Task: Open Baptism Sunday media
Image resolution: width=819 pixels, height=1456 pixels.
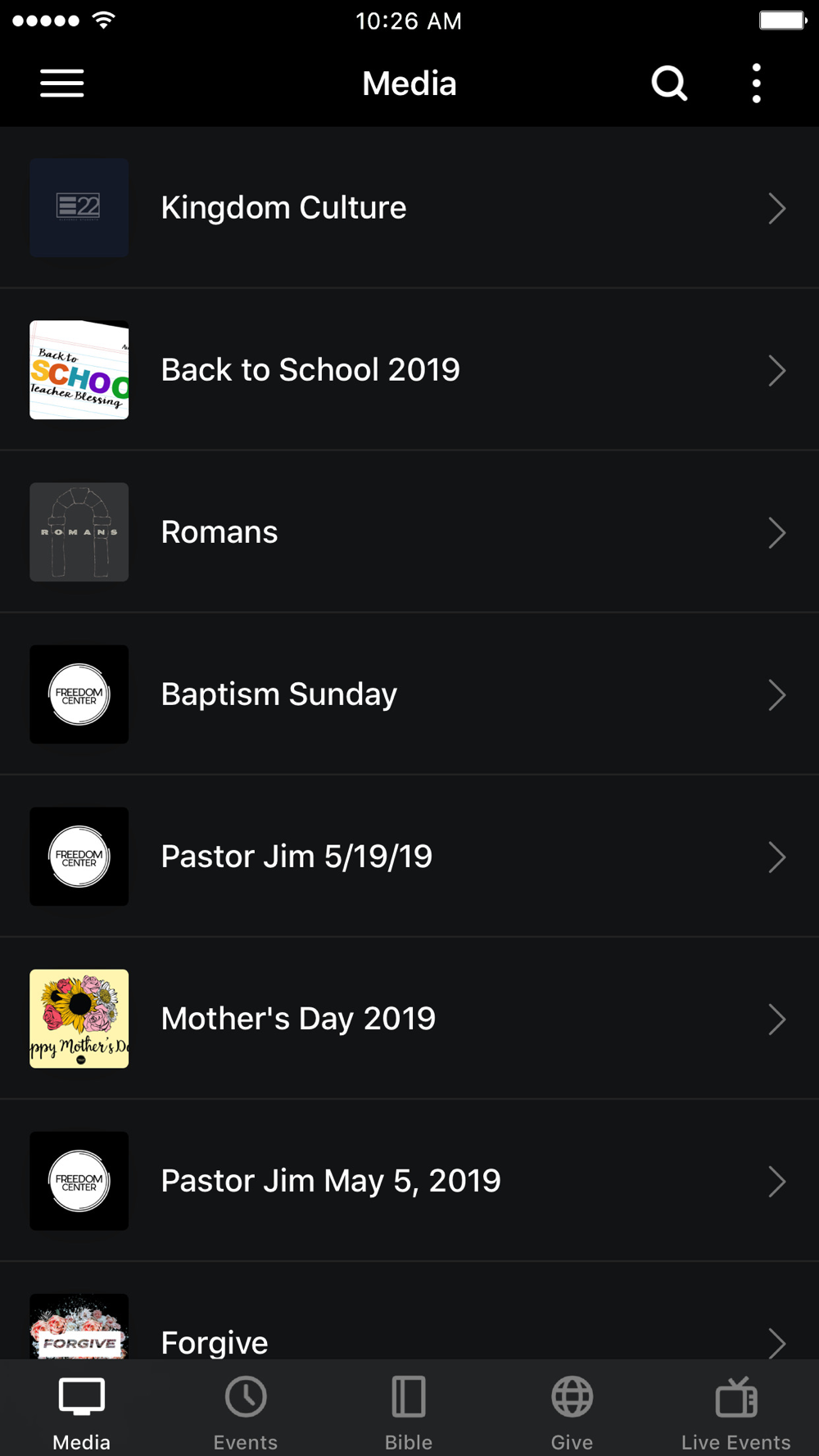Action: pos(409,694)
